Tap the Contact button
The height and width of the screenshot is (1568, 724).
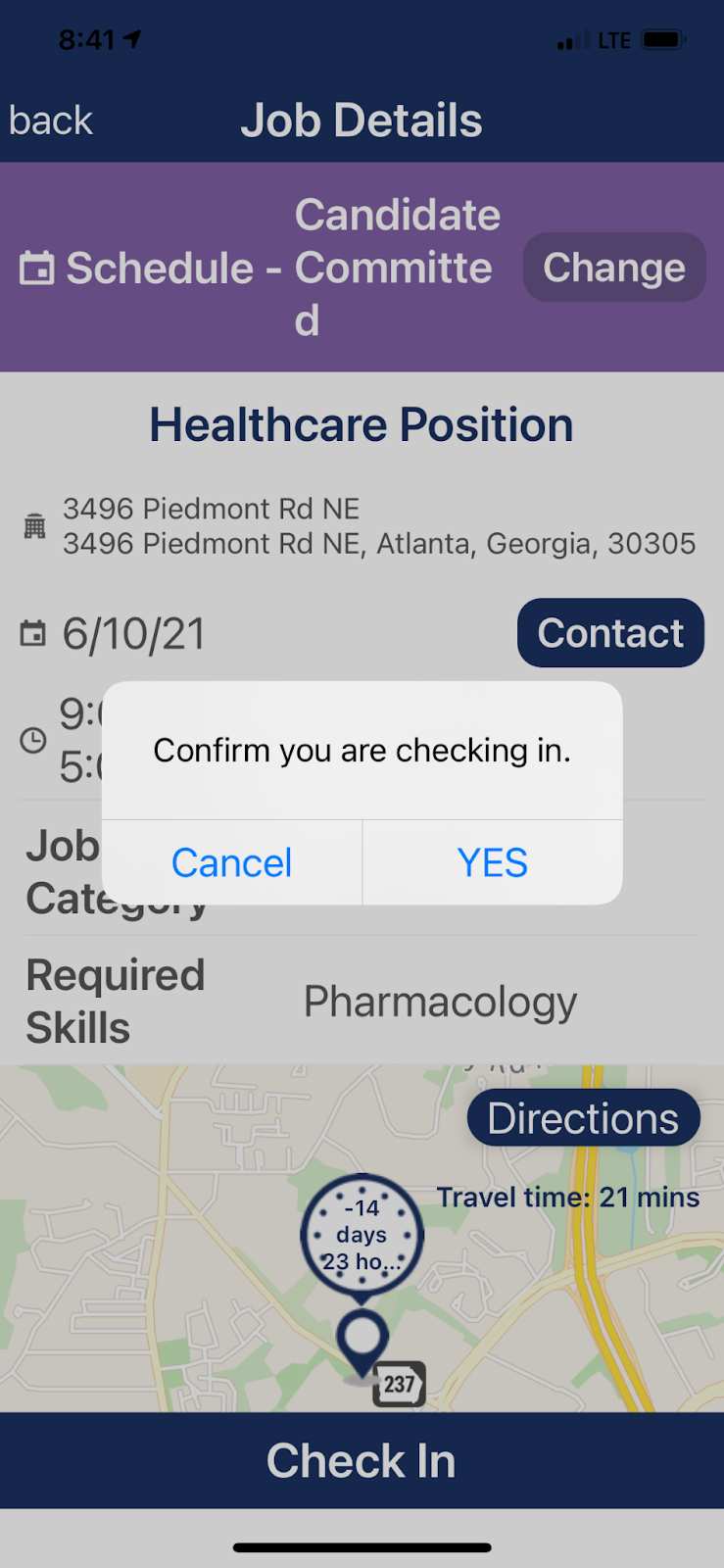[610, 633]
